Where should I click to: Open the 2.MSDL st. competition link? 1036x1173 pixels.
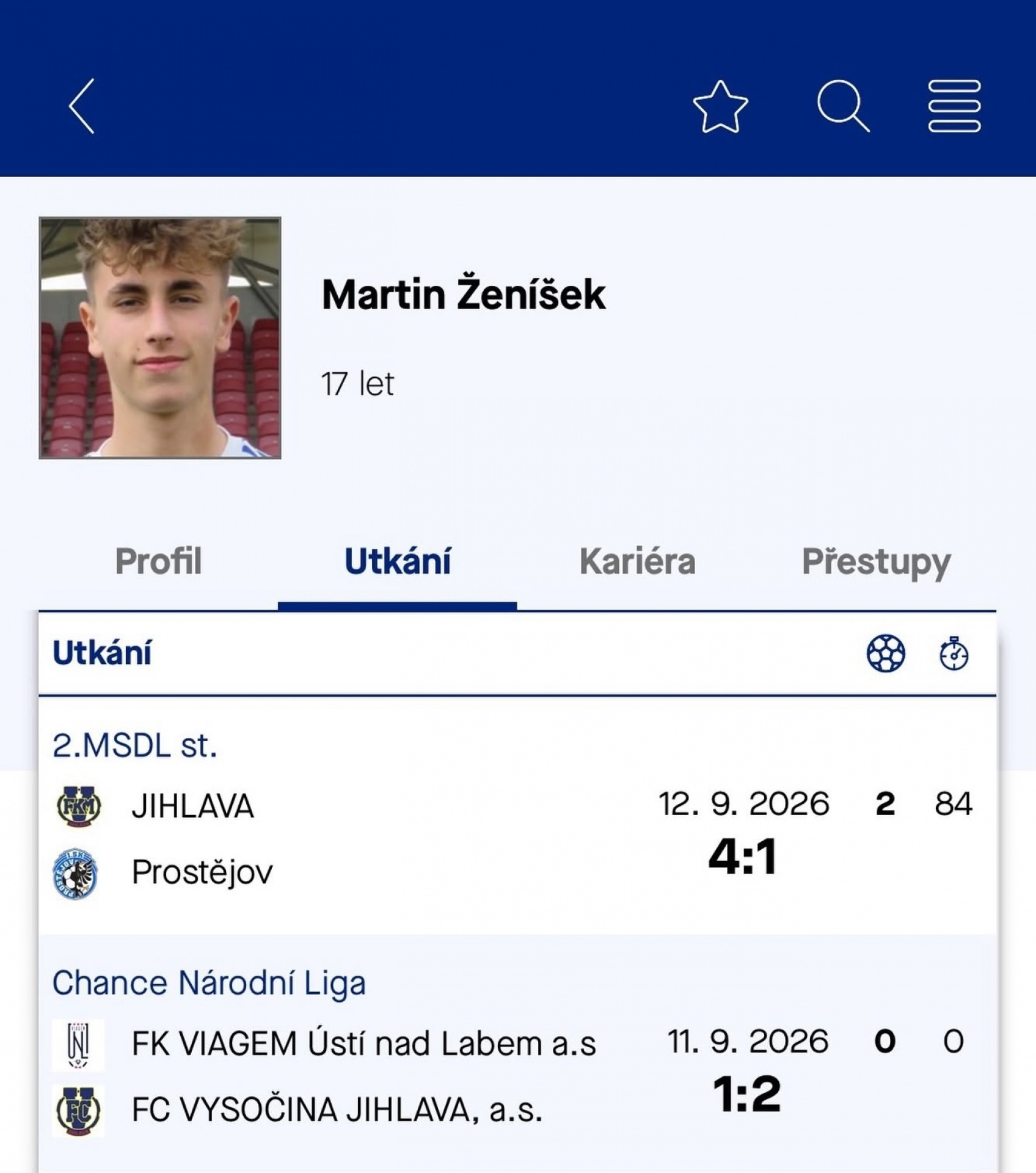134,745
